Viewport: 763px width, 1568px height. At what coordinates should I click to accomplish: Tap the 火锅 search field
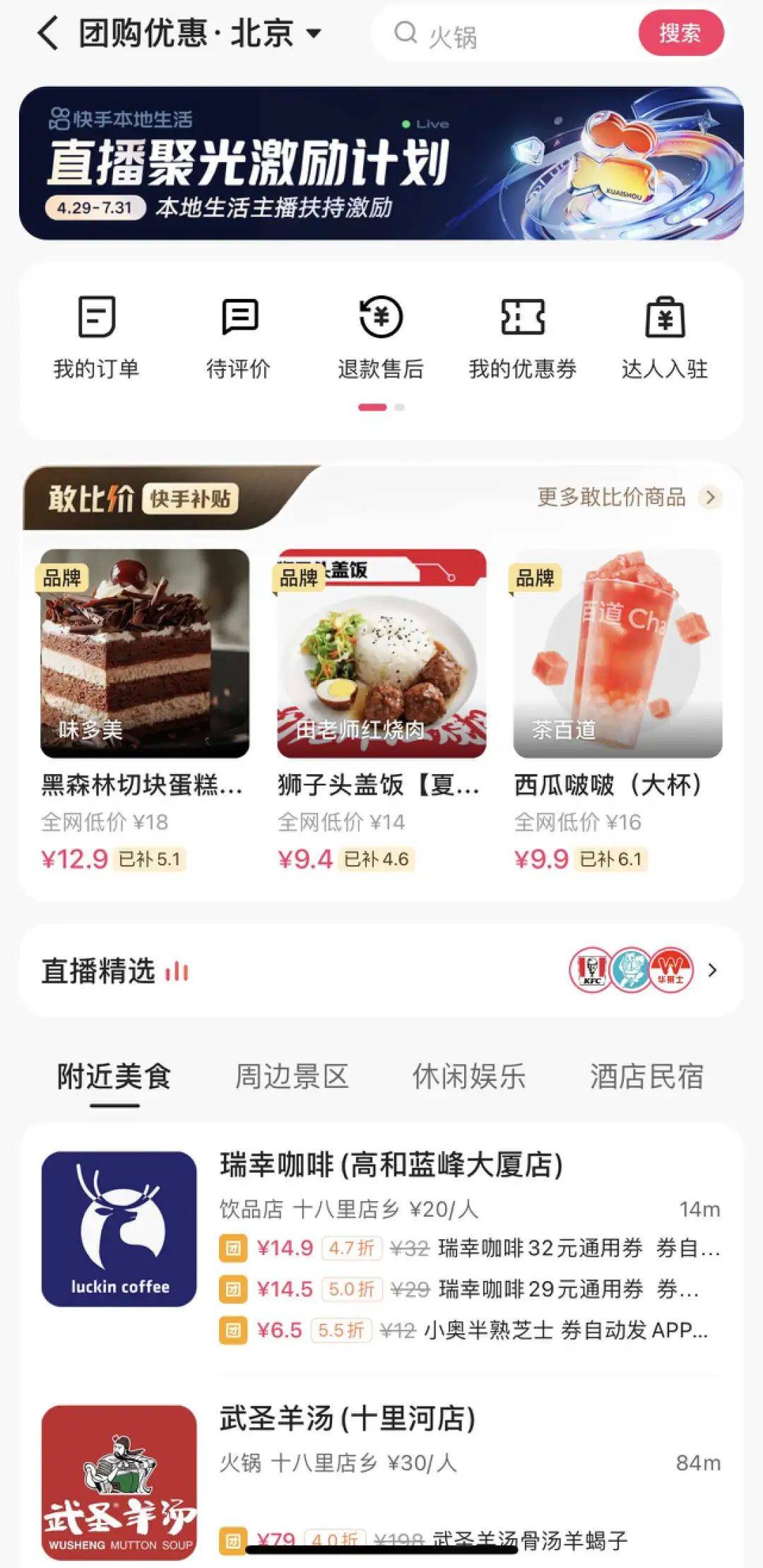click(x=509, y=34)
